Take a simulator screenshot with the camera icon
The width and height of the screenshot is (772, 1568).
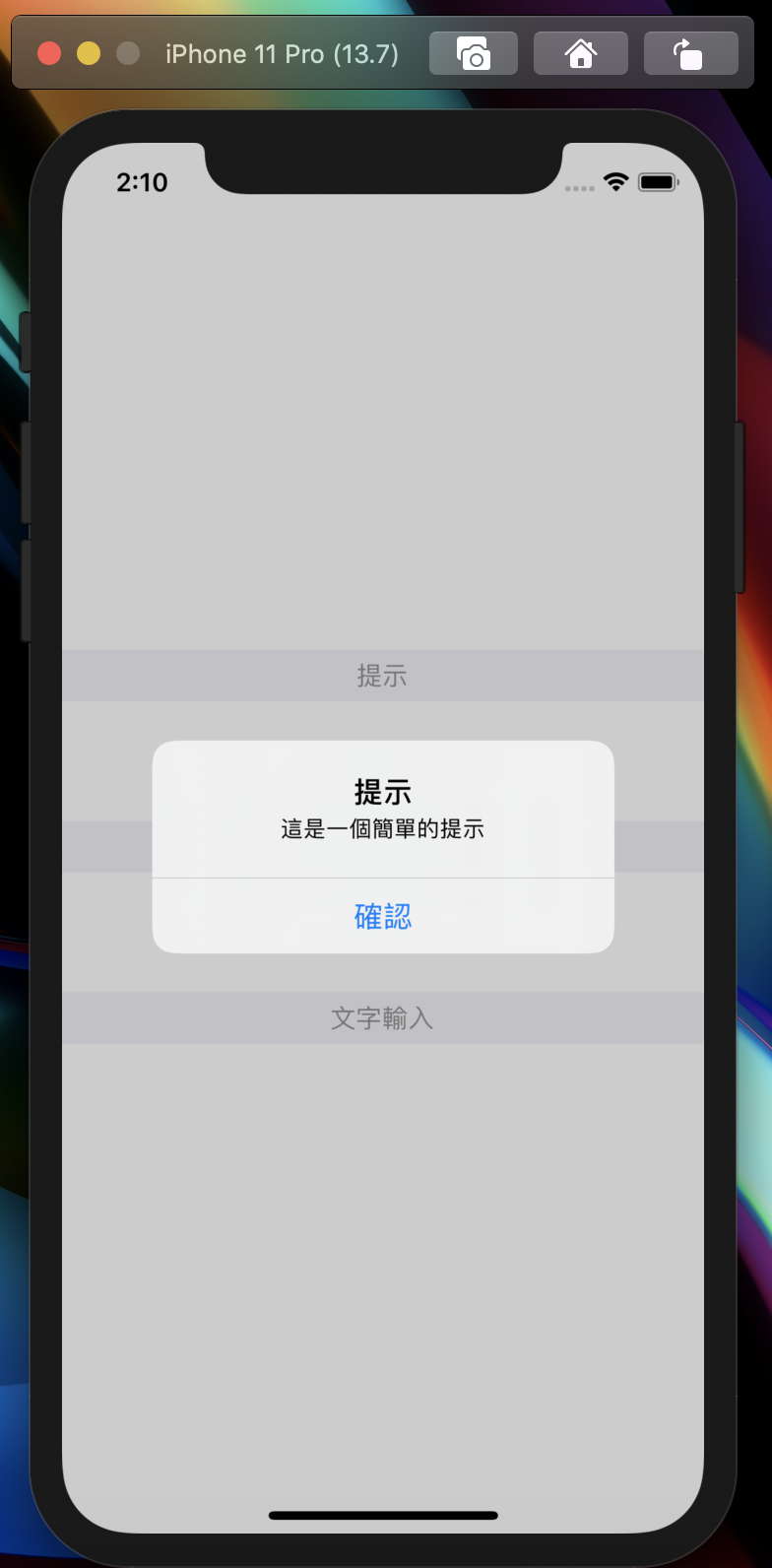[474, 53]
